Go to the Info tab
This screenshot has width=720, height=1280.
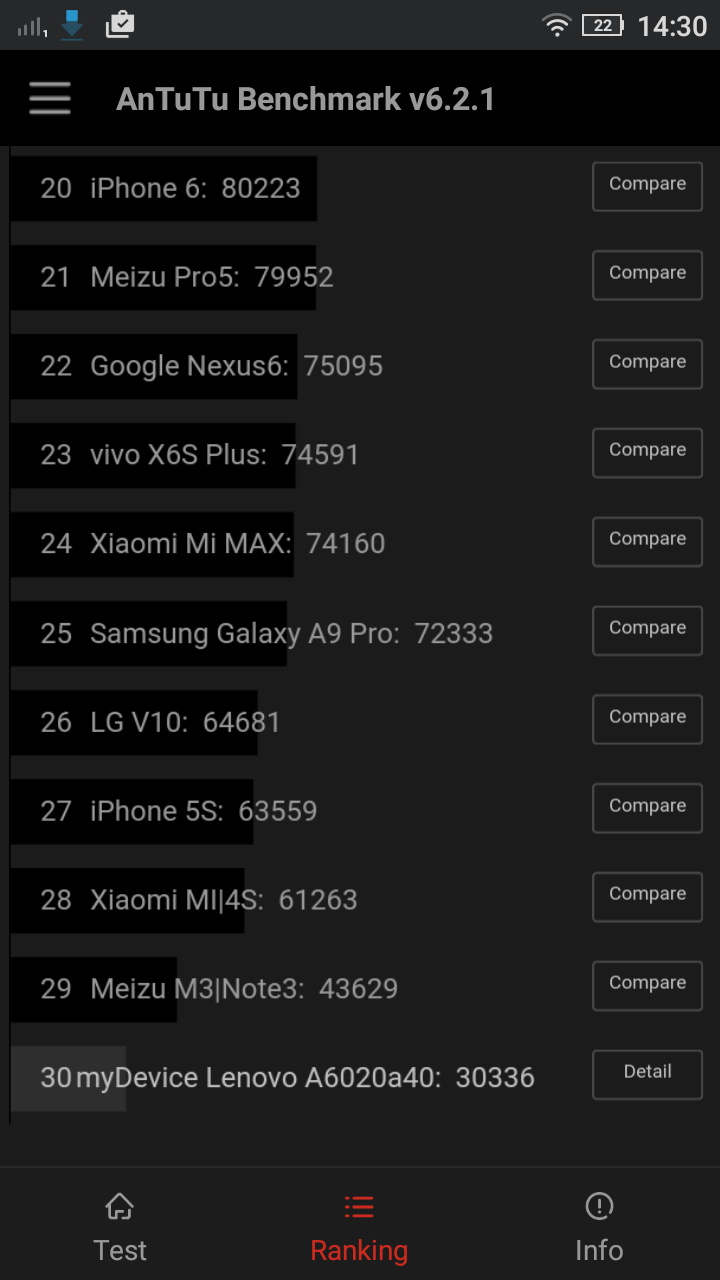[x=599, y=1226]
